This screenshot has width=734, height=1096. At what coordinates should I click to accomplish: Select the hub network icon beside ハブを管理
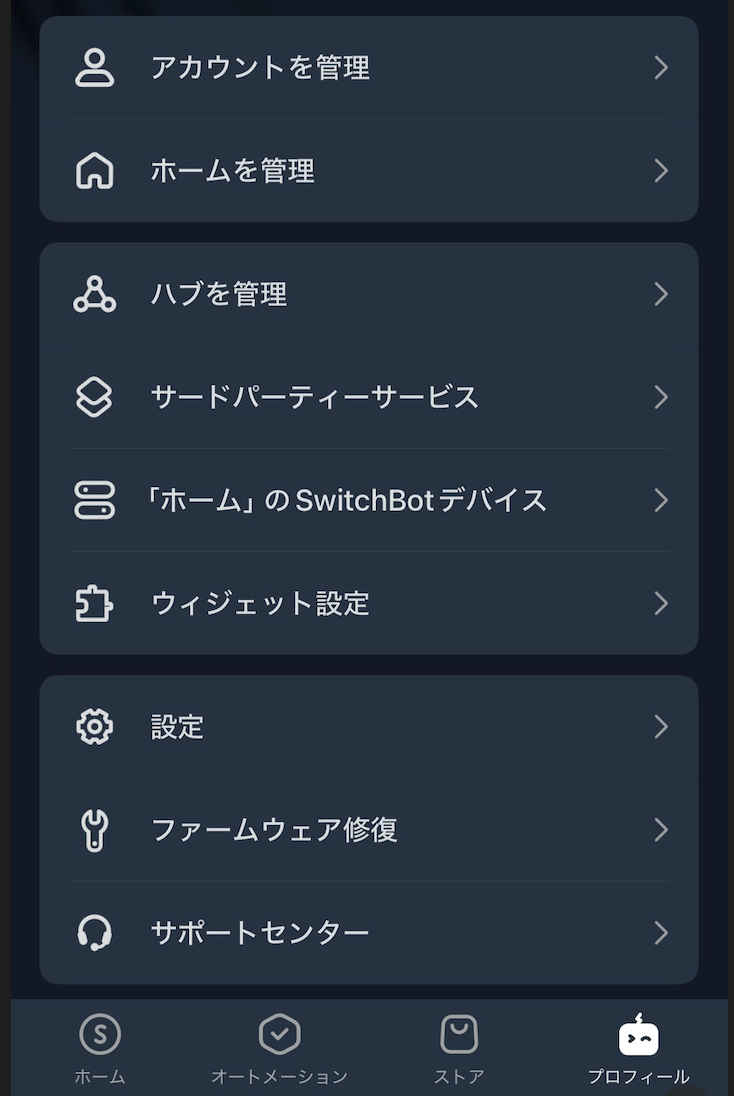pyautogui.click(x=93, y=294)
